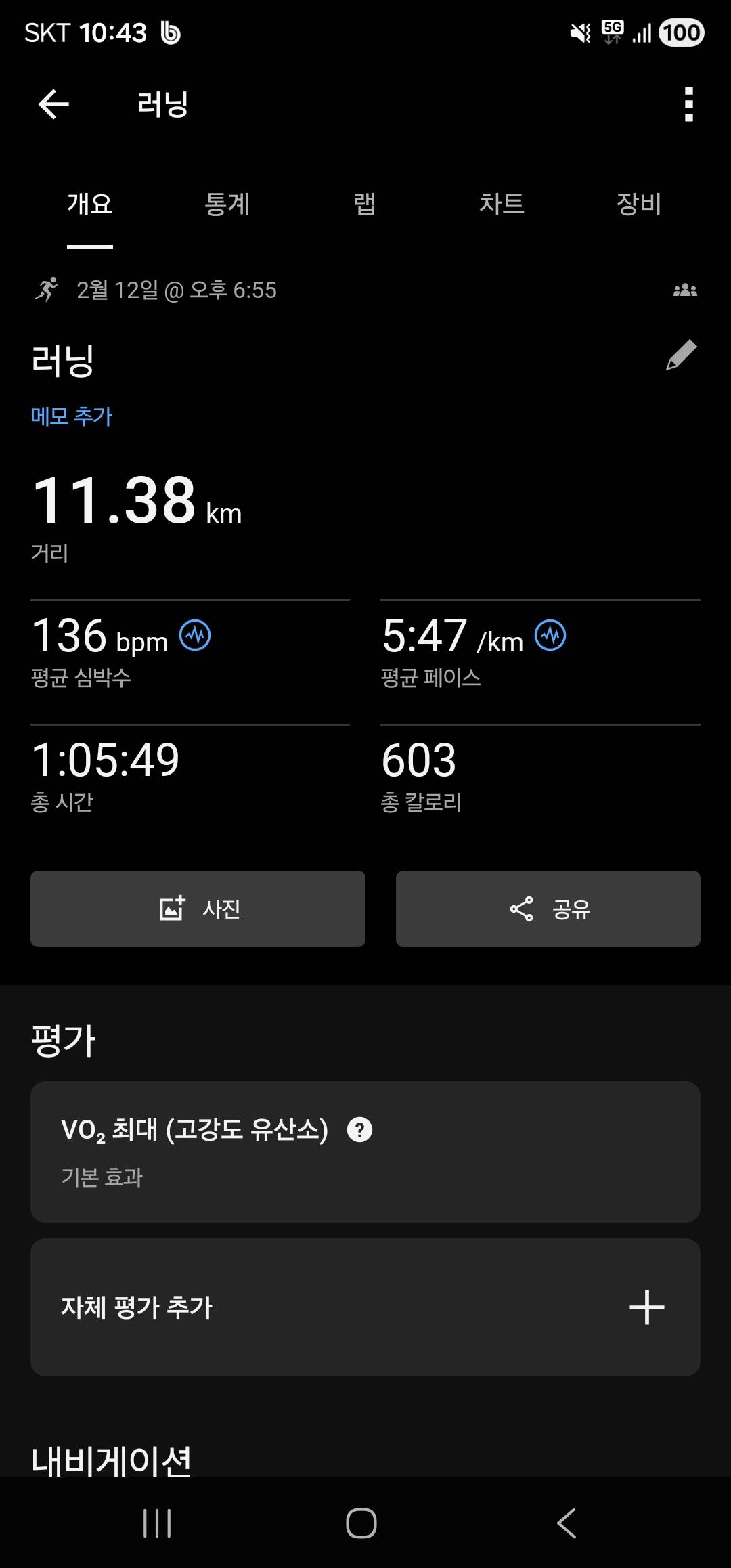Tap the pencil icon to edit activity name
Viewport: 731px width, 1568px height.
click(680, 353)
